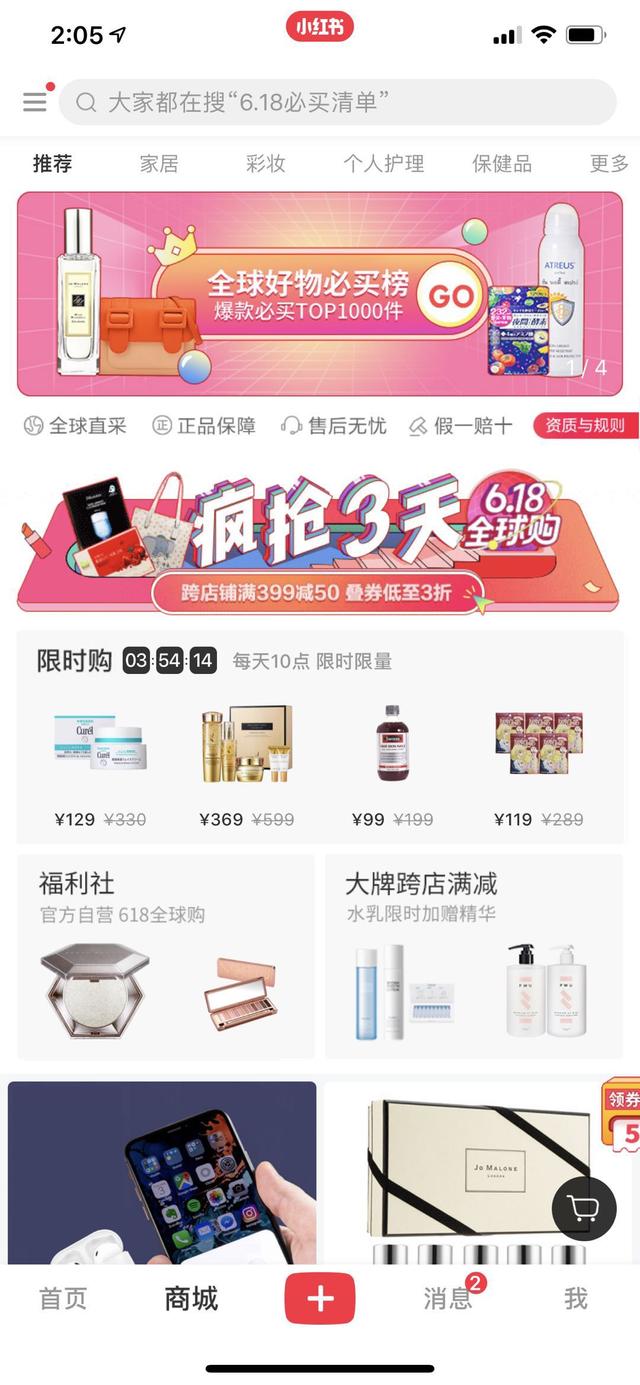View 资质与规则 details
The image size is (640, 1385).
coord(585,426)
